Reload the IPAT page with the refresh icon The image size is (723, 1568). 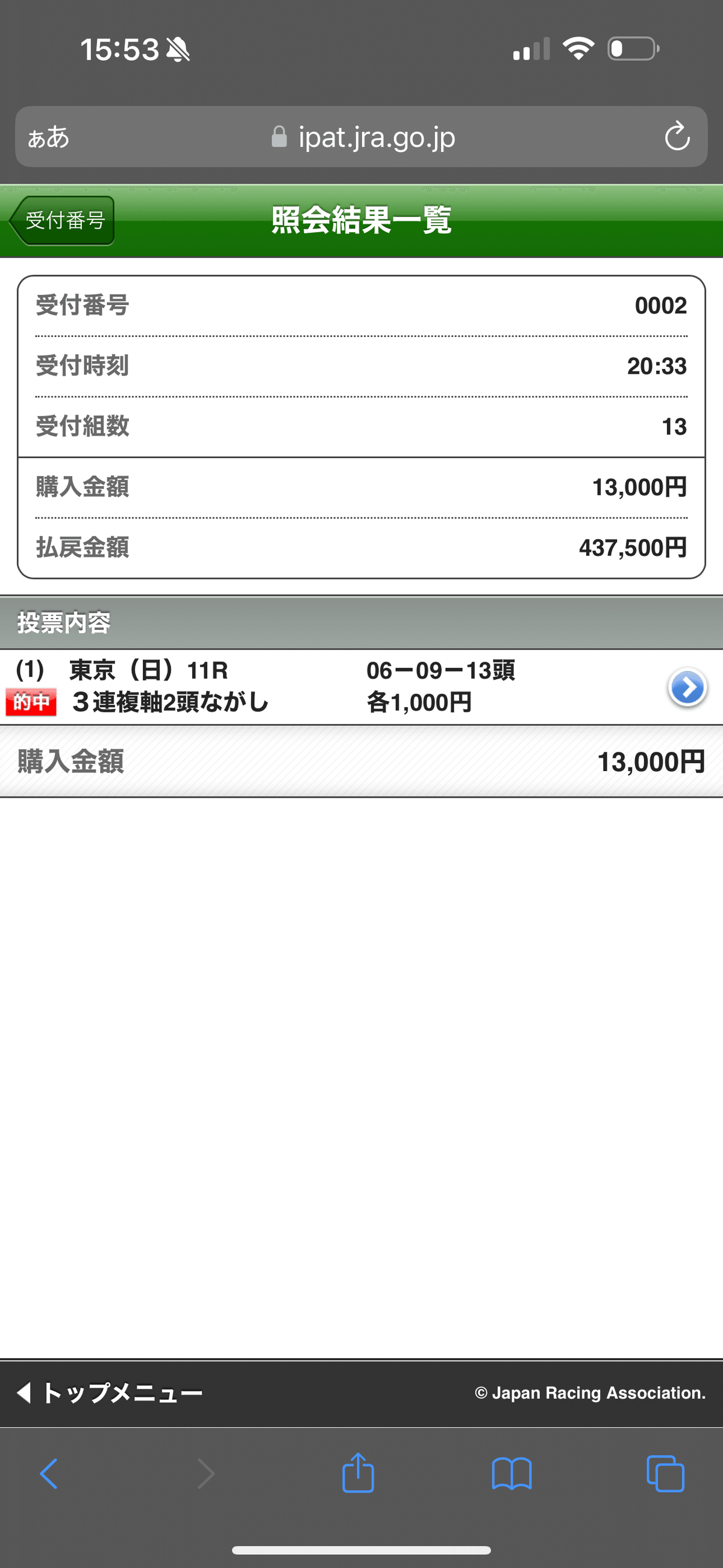pyautogui.click(x=676, y=137)
